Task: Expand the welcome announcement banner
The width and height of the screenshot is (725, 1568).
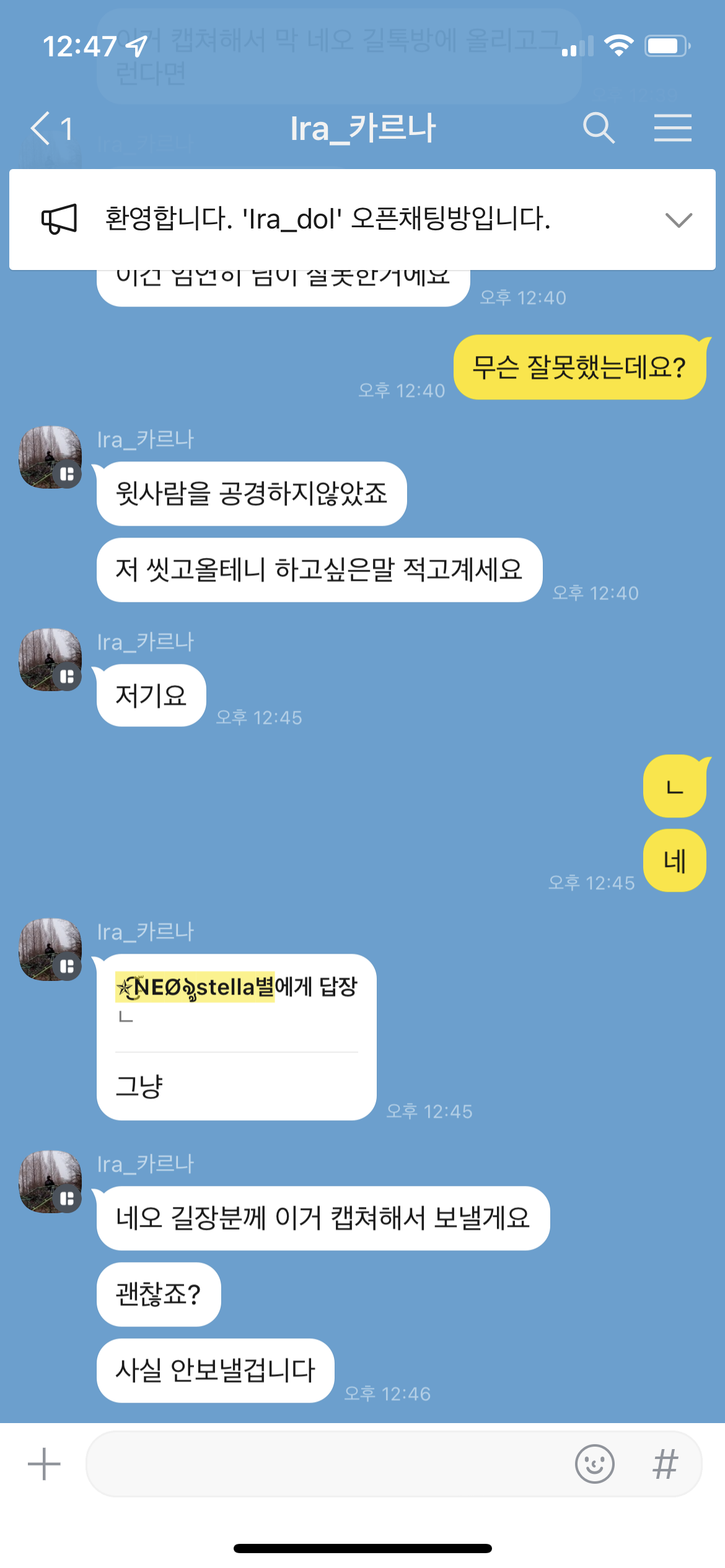Action: click(x=678, y=220)
